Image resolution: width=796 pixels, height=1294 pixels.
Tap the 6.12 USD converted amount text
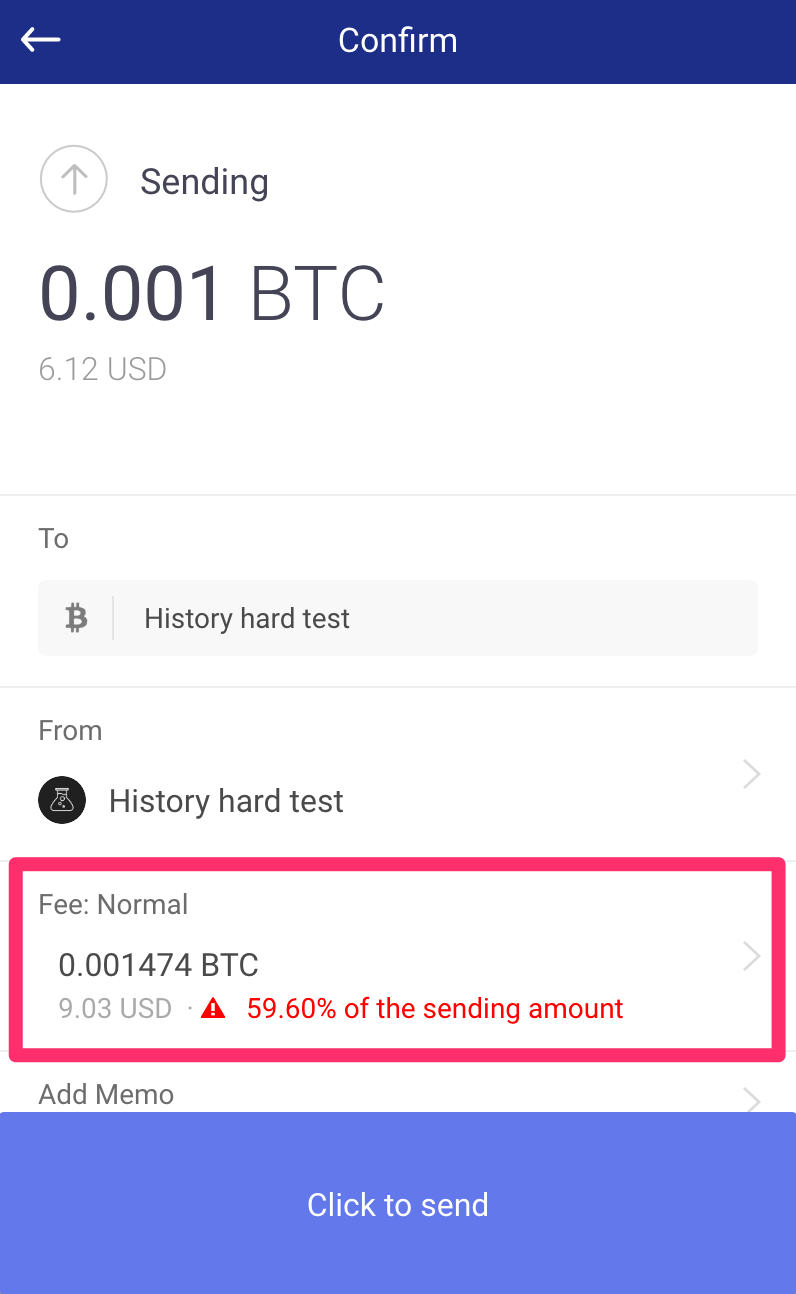click(102, 369)
